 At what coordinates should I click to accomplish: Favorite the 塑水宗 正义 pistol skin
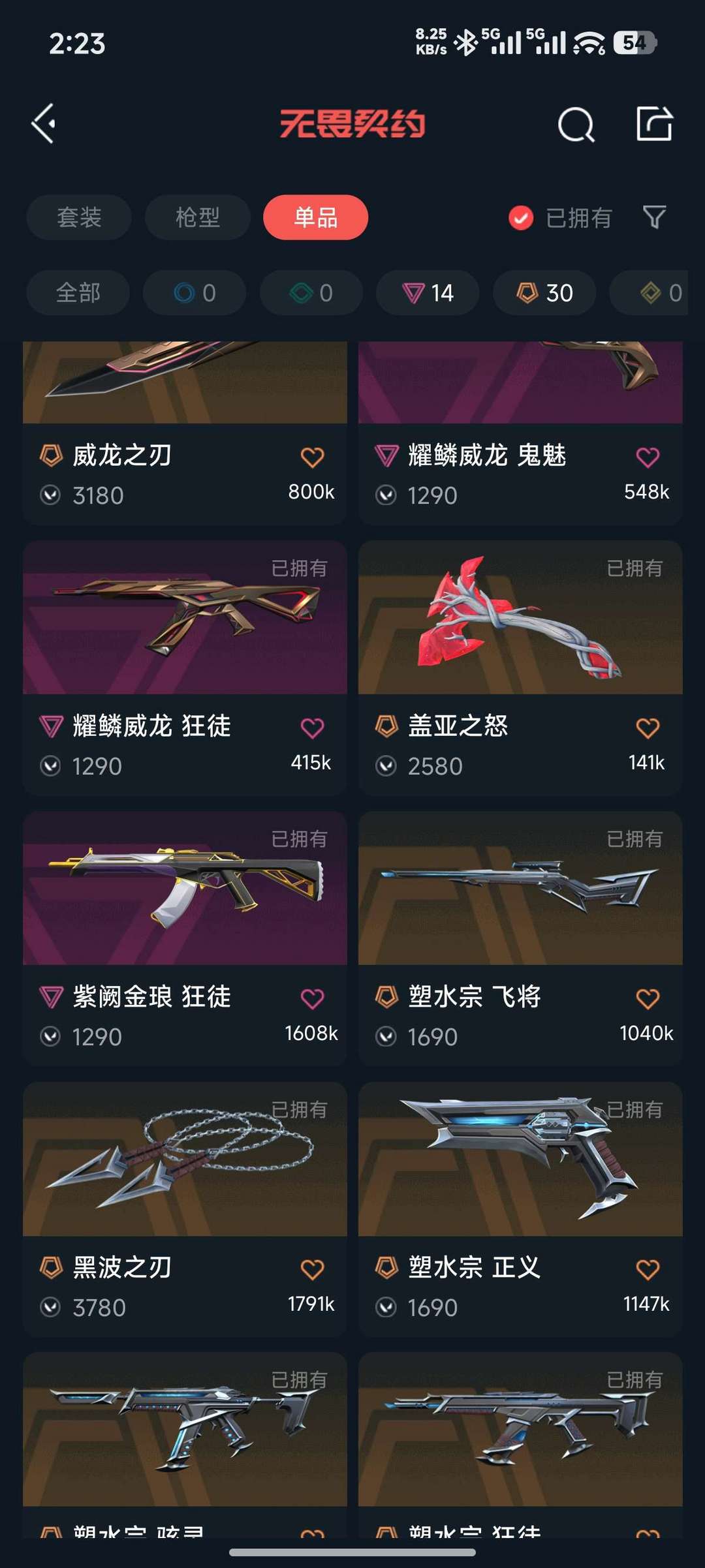[647, 1267]
